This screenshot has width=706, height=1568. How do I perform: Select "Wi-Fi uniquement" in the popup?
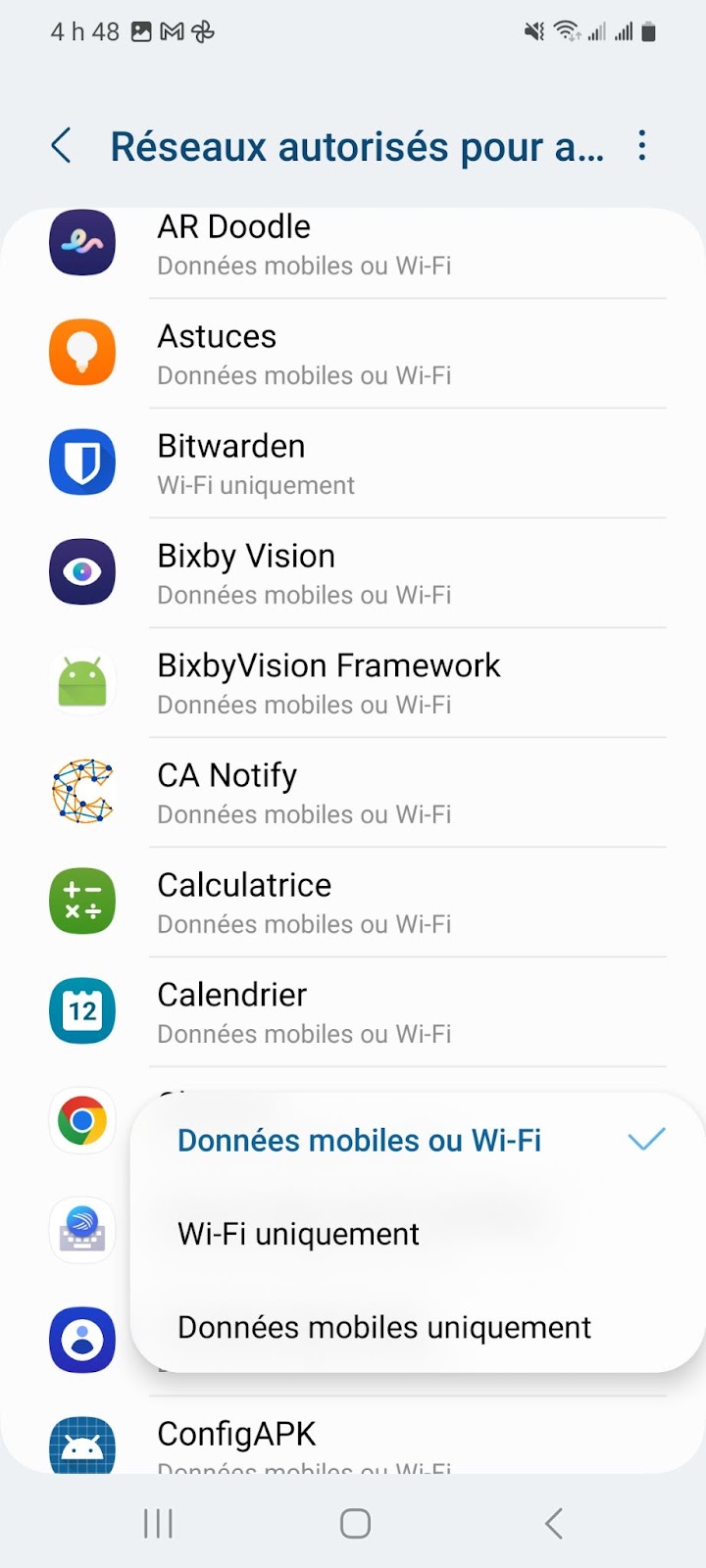pos(298,1234)
